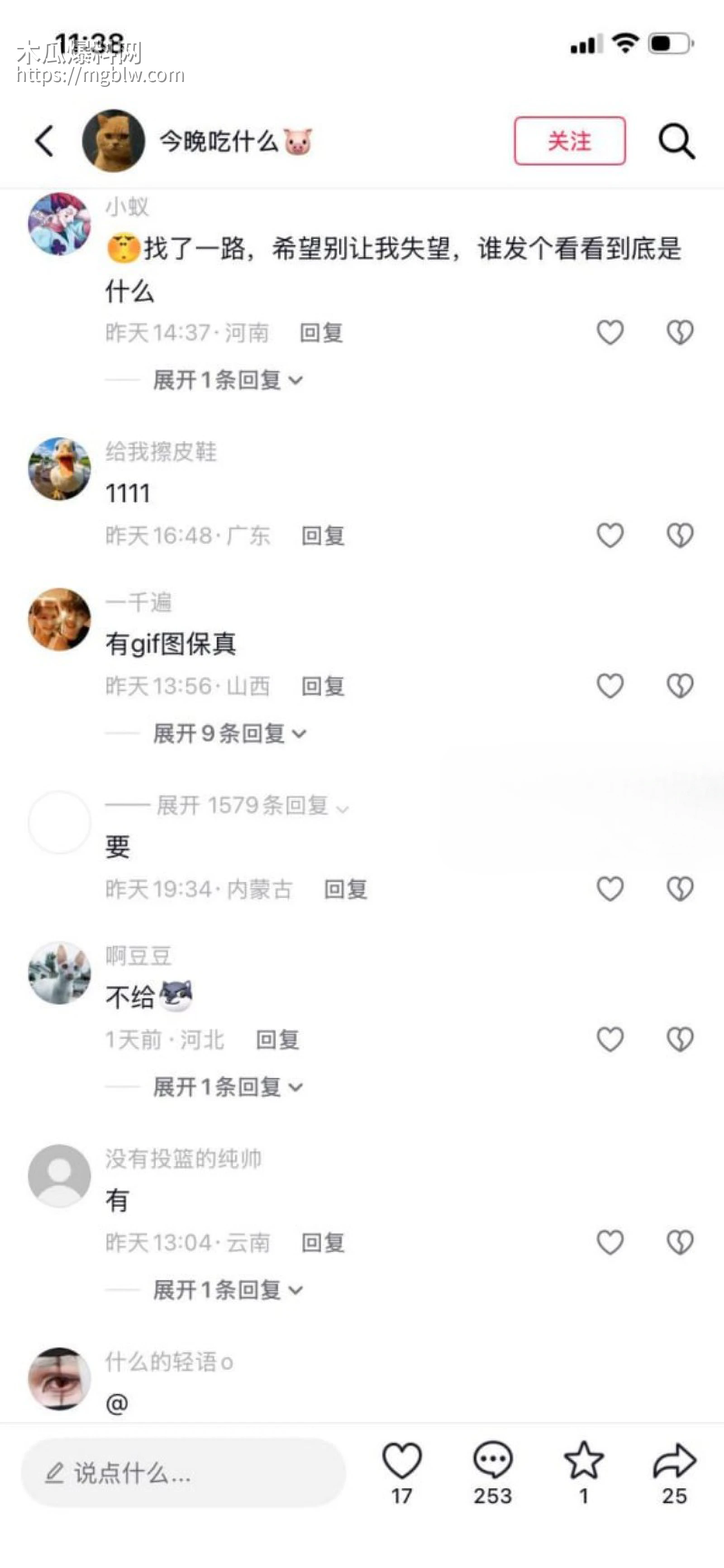Screen dimensions: 724x1568
Task: Open the profile avatar of 今晚吃什么
Action: 113,141
